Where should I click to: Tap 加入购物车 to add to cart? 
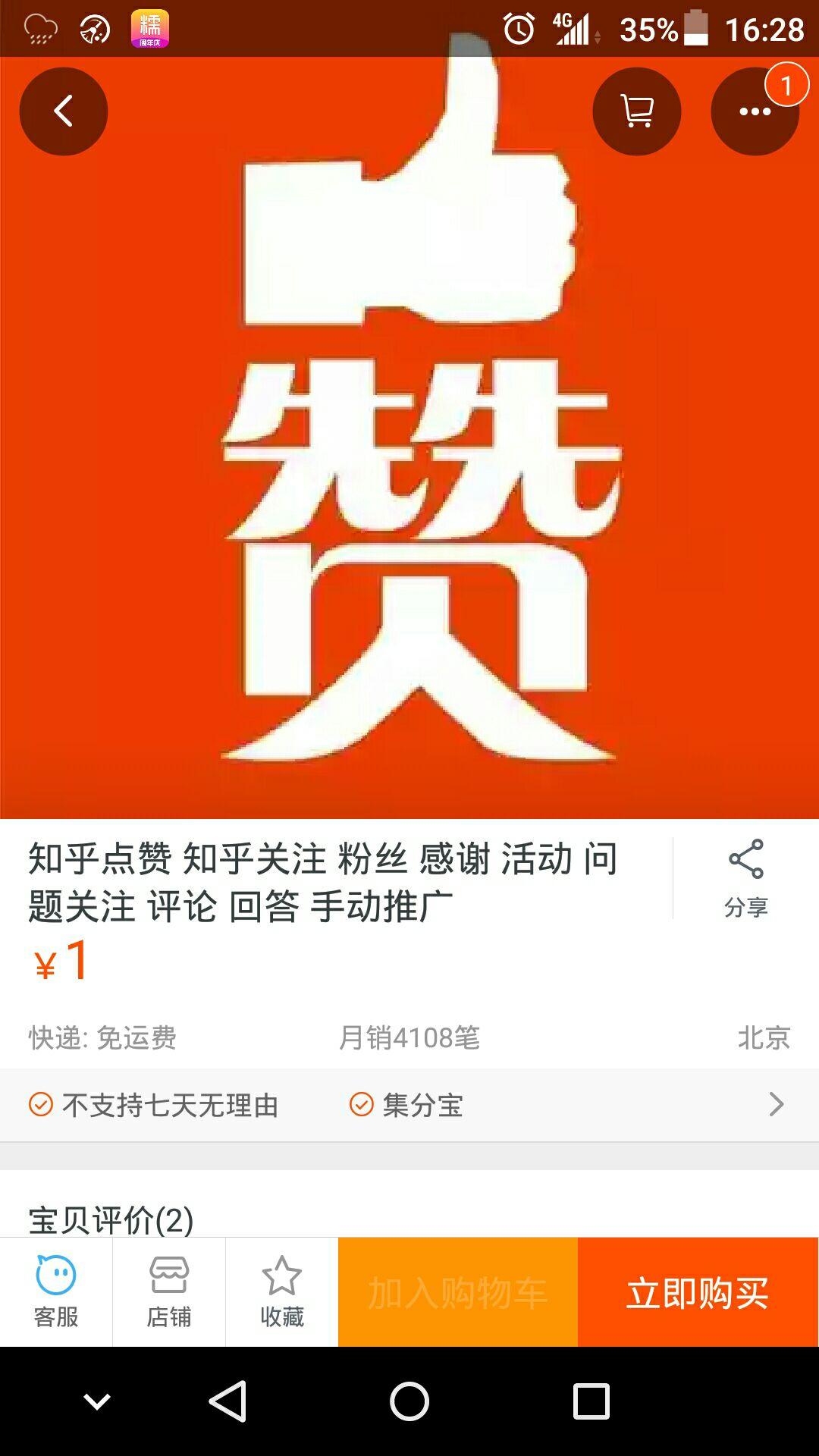(457, 1292)
